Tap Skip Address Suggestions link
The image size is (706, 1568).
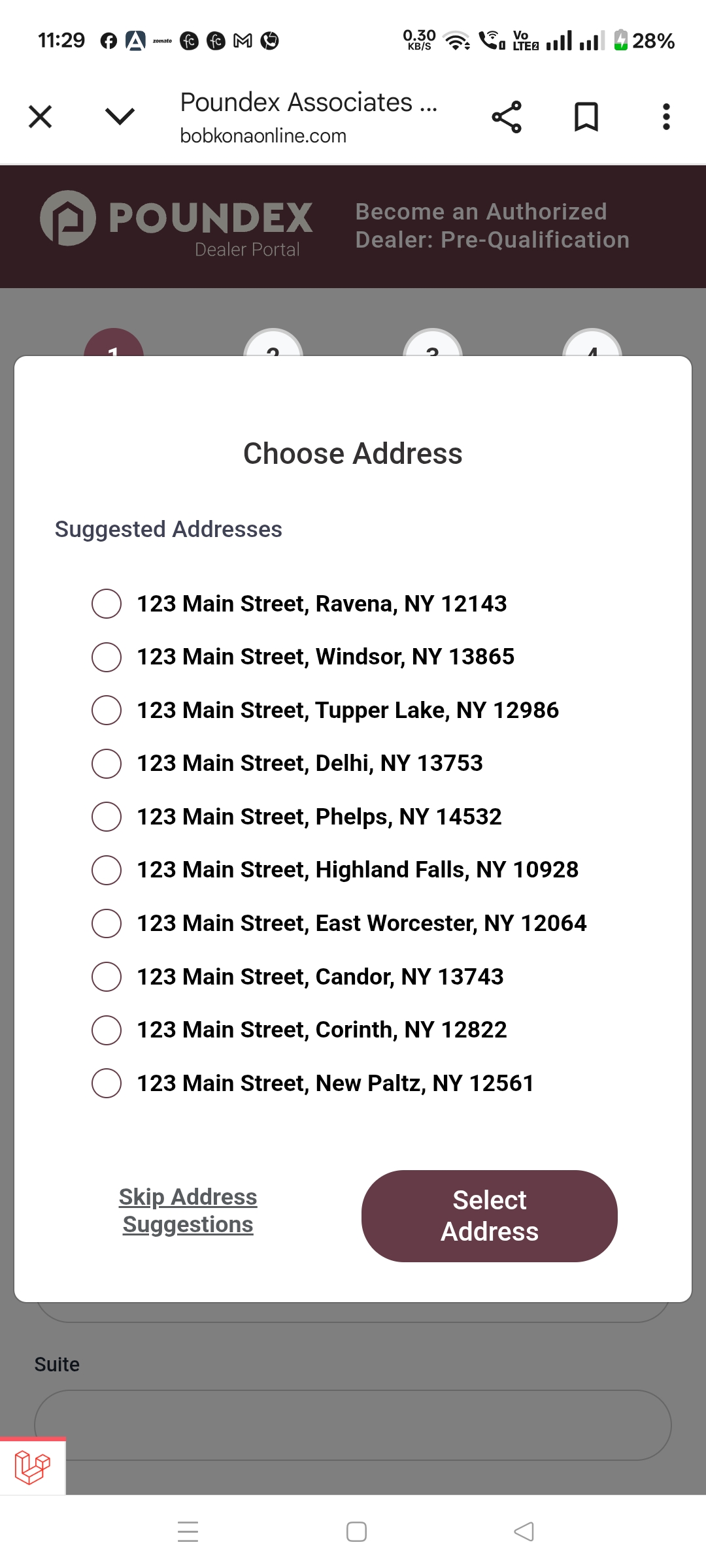click(188, 1211)
